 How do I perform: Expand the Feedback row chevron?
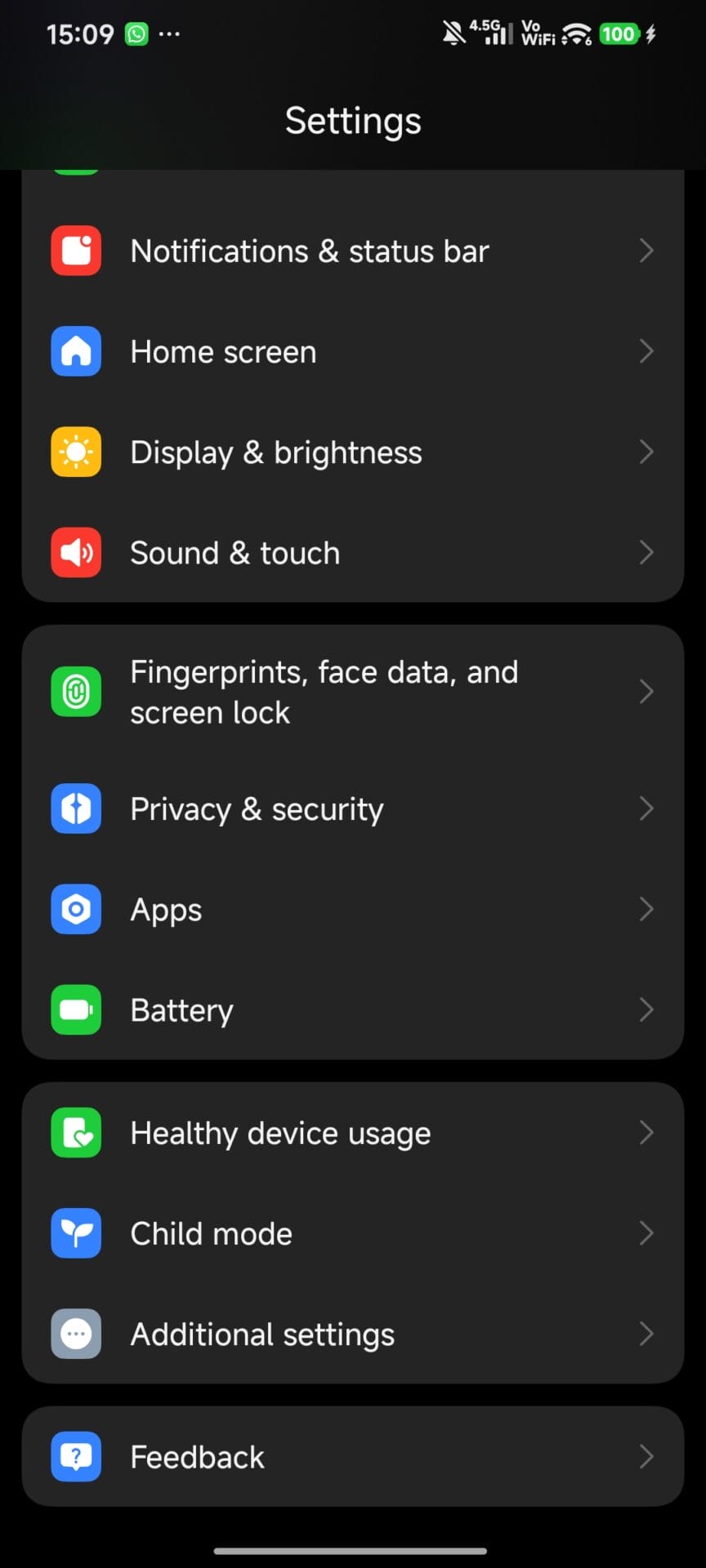[x=646, y=1456]
